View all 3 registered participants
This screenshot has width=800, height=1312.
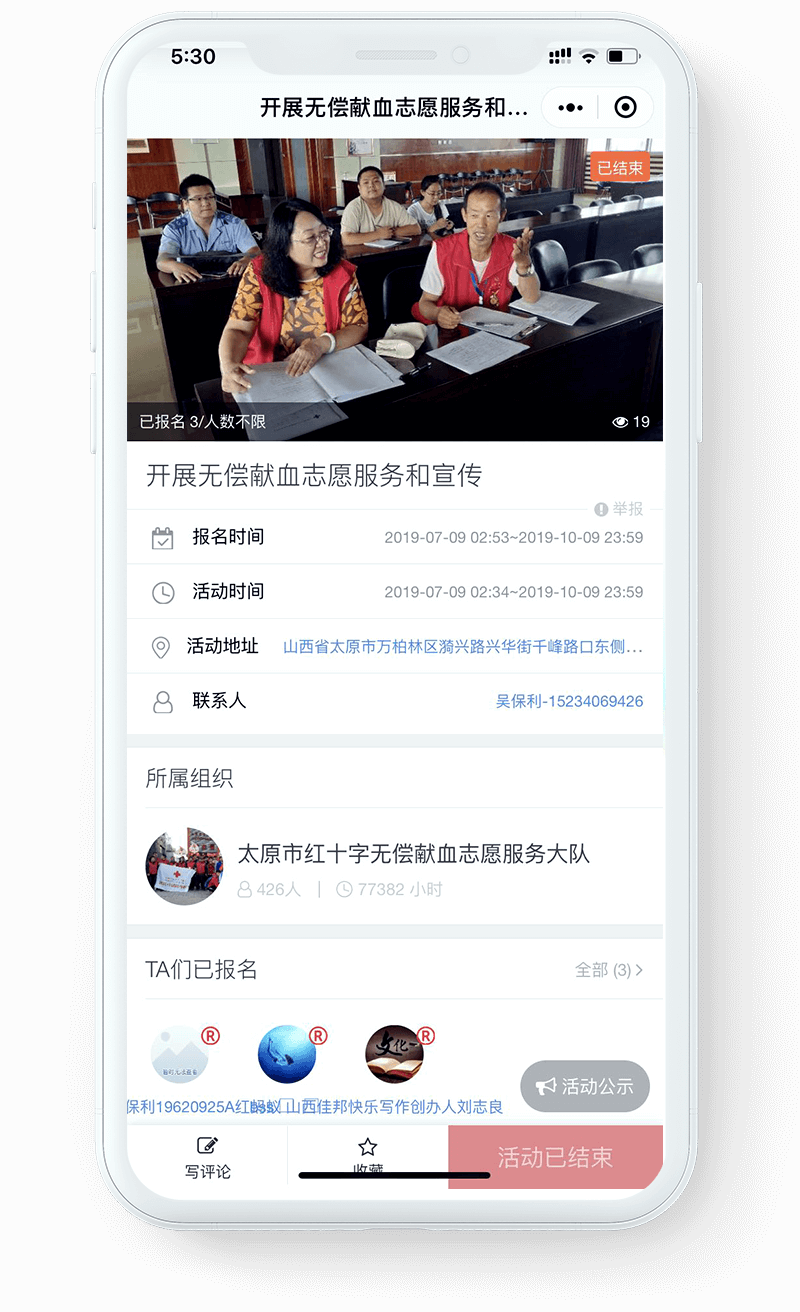pyautogui.click(x=609, y=970)
